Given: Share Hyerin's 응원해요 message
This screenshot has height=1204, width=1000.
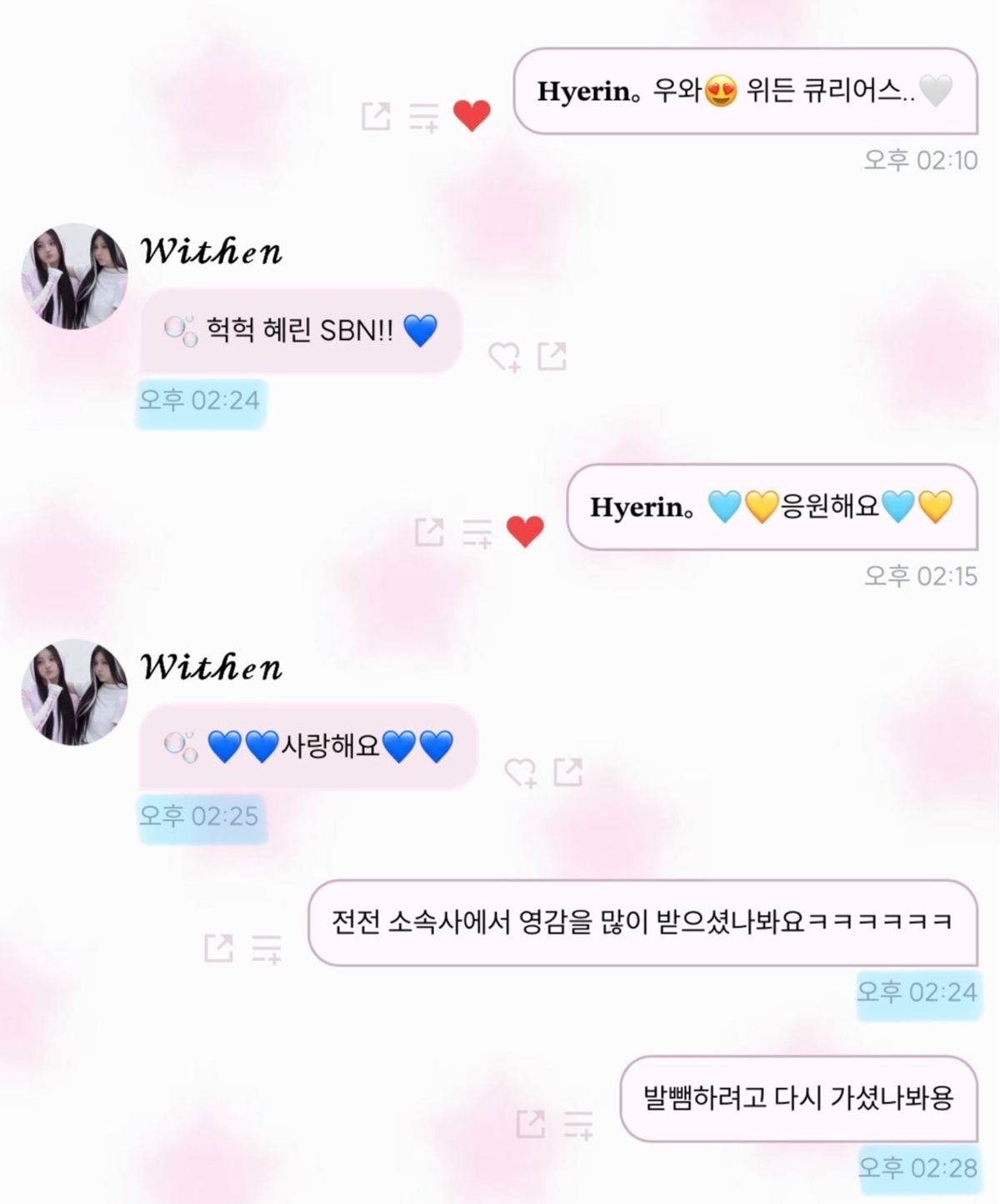Looking at the screenshot, I should [430, 532].
